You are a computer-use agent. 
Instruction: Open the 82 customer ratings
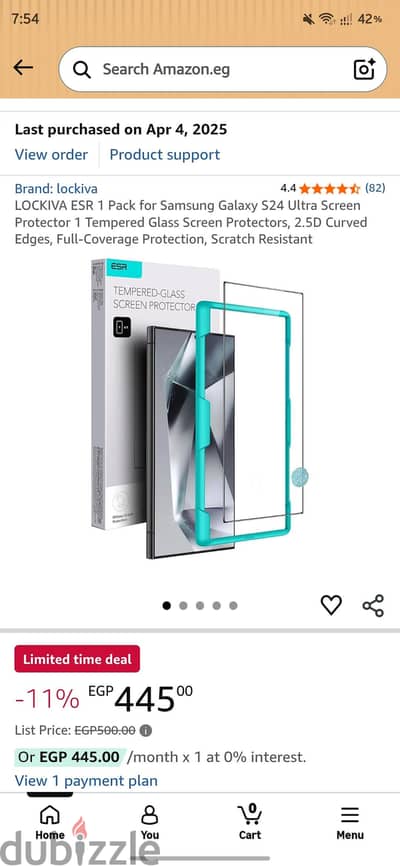point(375,188)
